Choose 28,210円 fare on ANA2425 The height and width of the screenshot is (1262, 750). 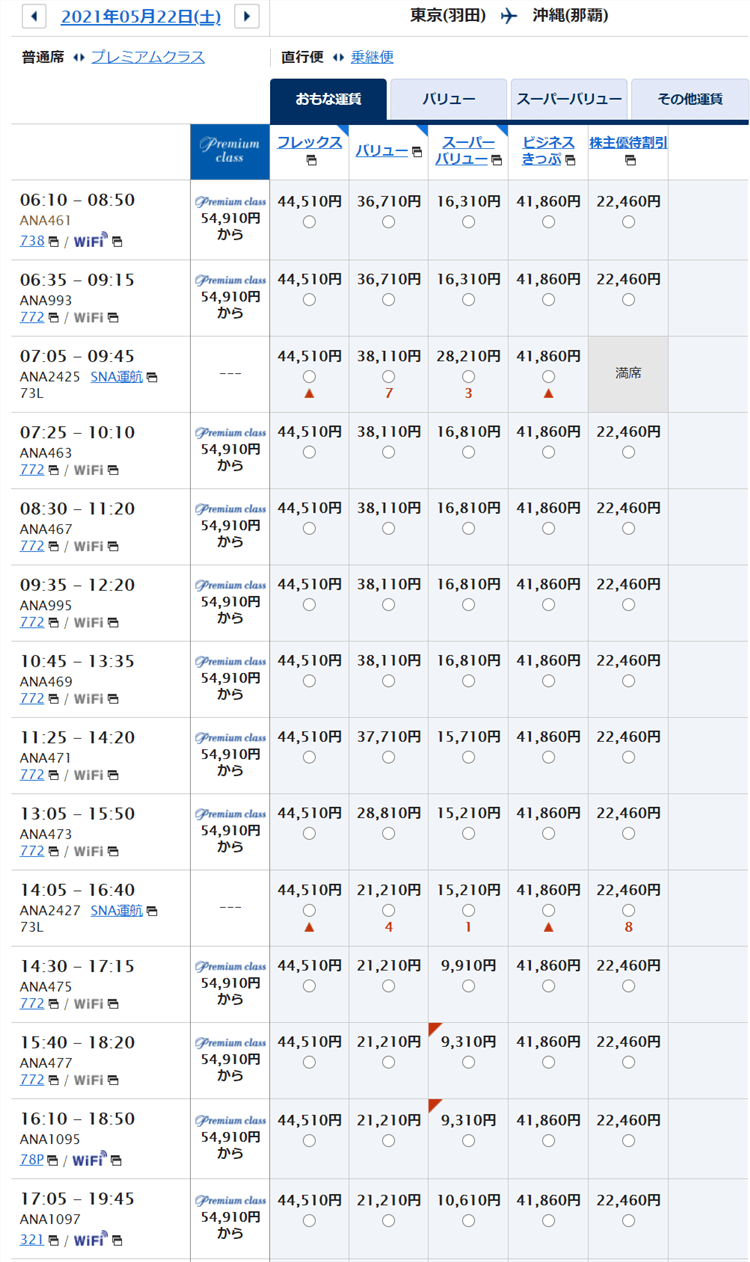pos(468,376)
